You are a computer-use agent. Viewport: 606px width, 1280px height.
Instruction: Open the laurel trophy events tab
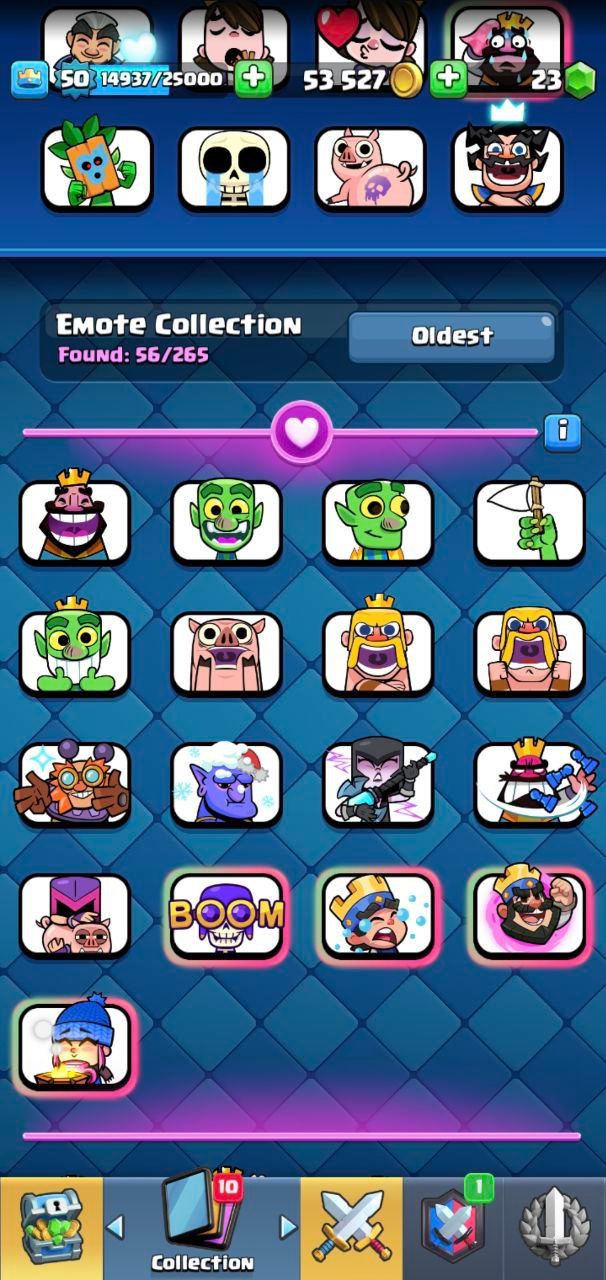[x=554, y=1227]
